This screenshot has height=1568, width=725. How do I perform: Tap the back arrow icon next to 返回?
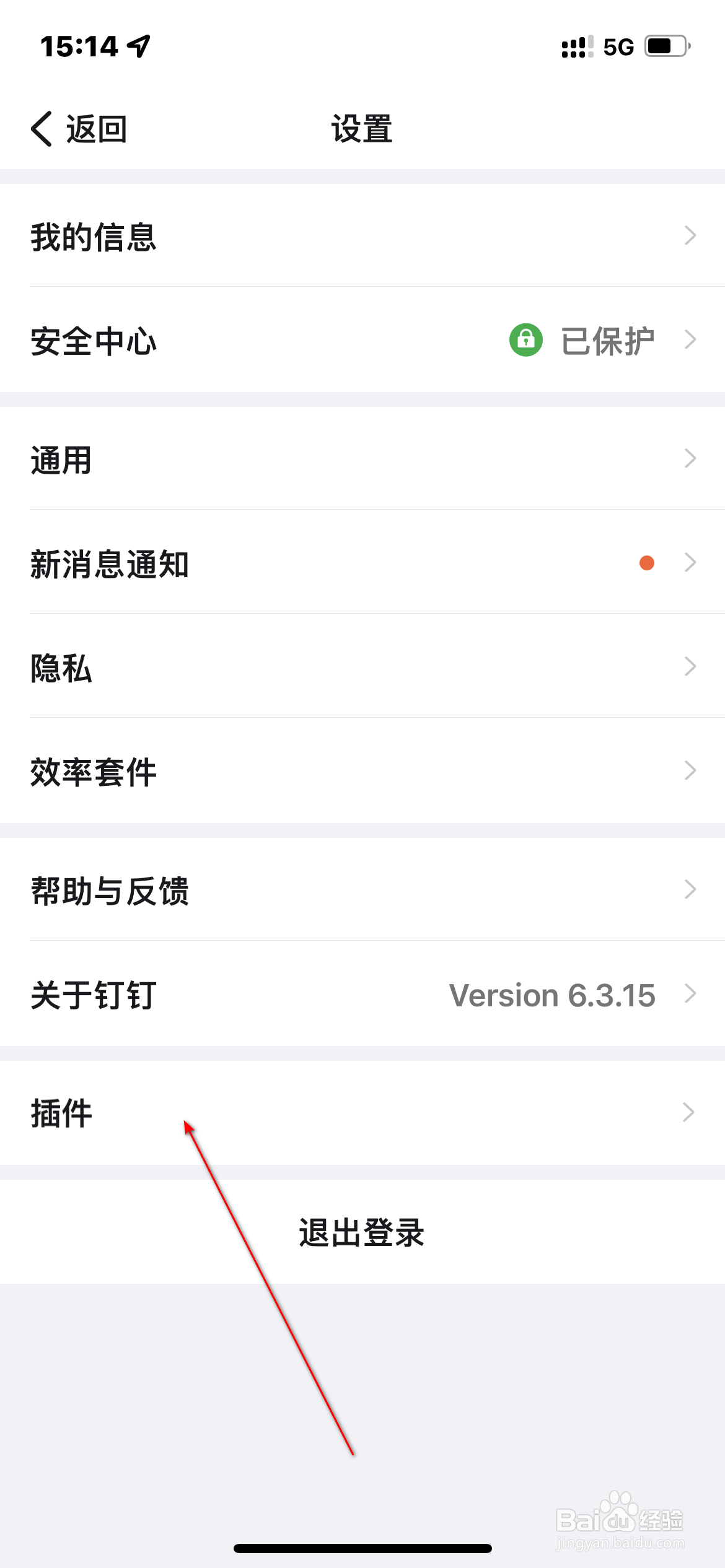(40, 129)
